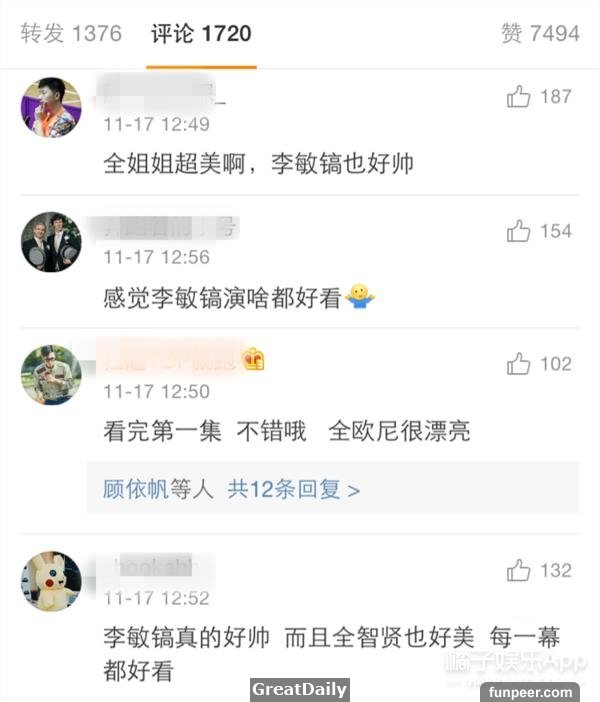
Task: Open avatar of commenter posted at 12:49
Action: click(50, 106)
